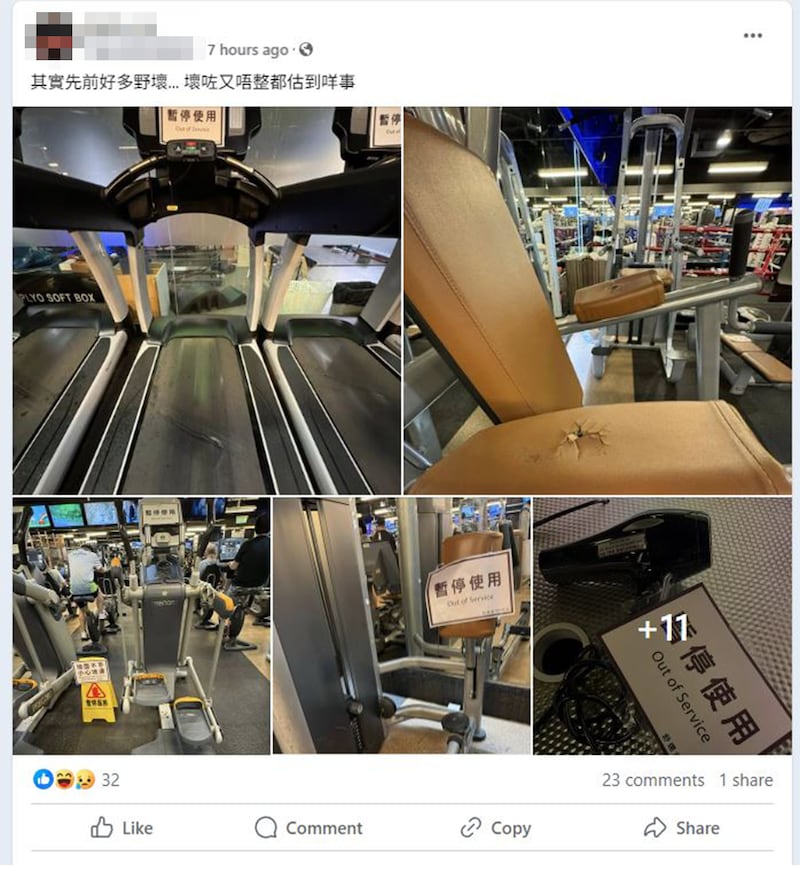Open the torn leather seat photo
Image resolution: width=800 pixels, height=885 pixels.
pos(597,300)
